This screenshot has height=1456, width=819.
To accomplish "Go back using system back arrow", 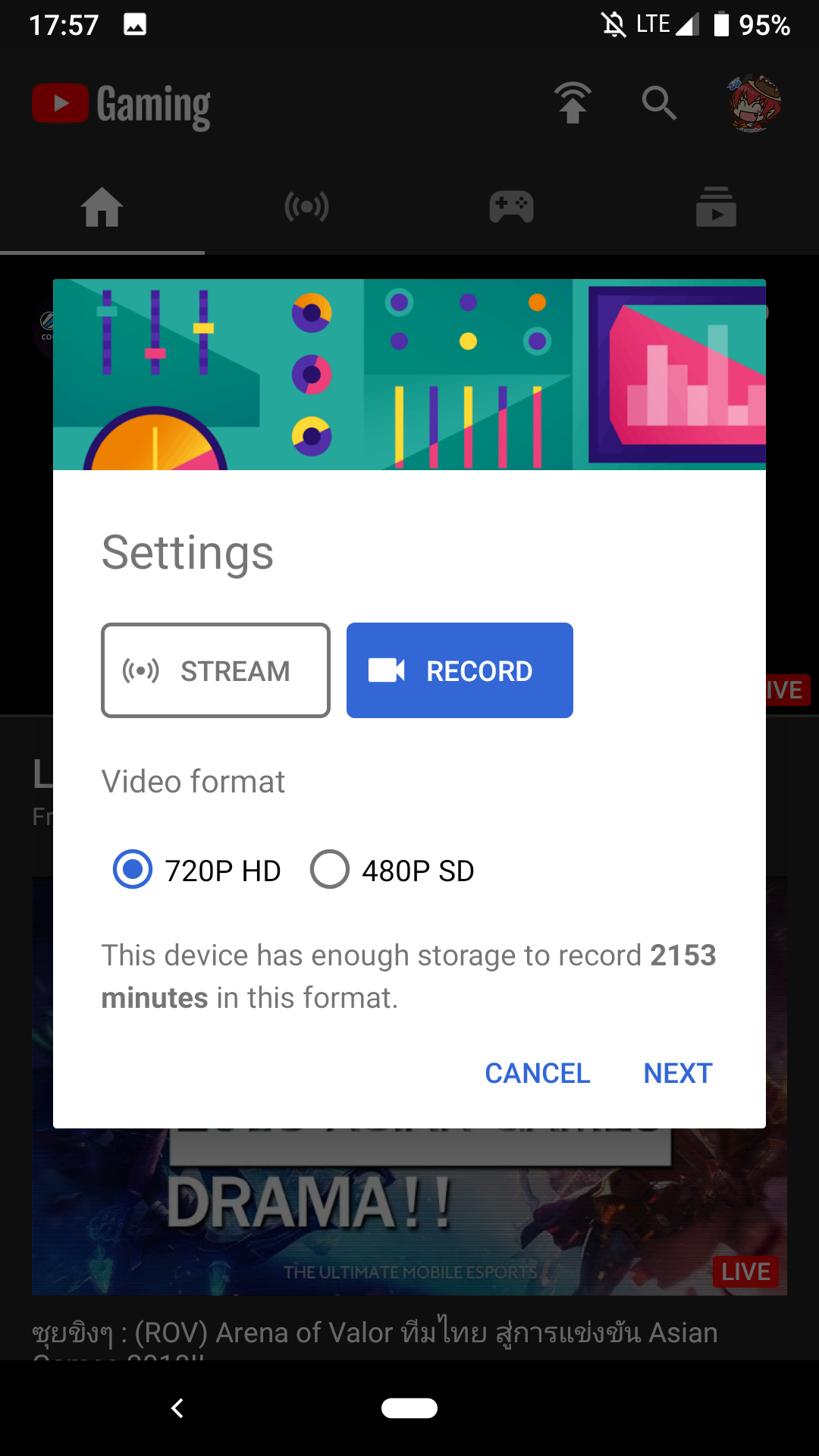I will pos(177,1408).
